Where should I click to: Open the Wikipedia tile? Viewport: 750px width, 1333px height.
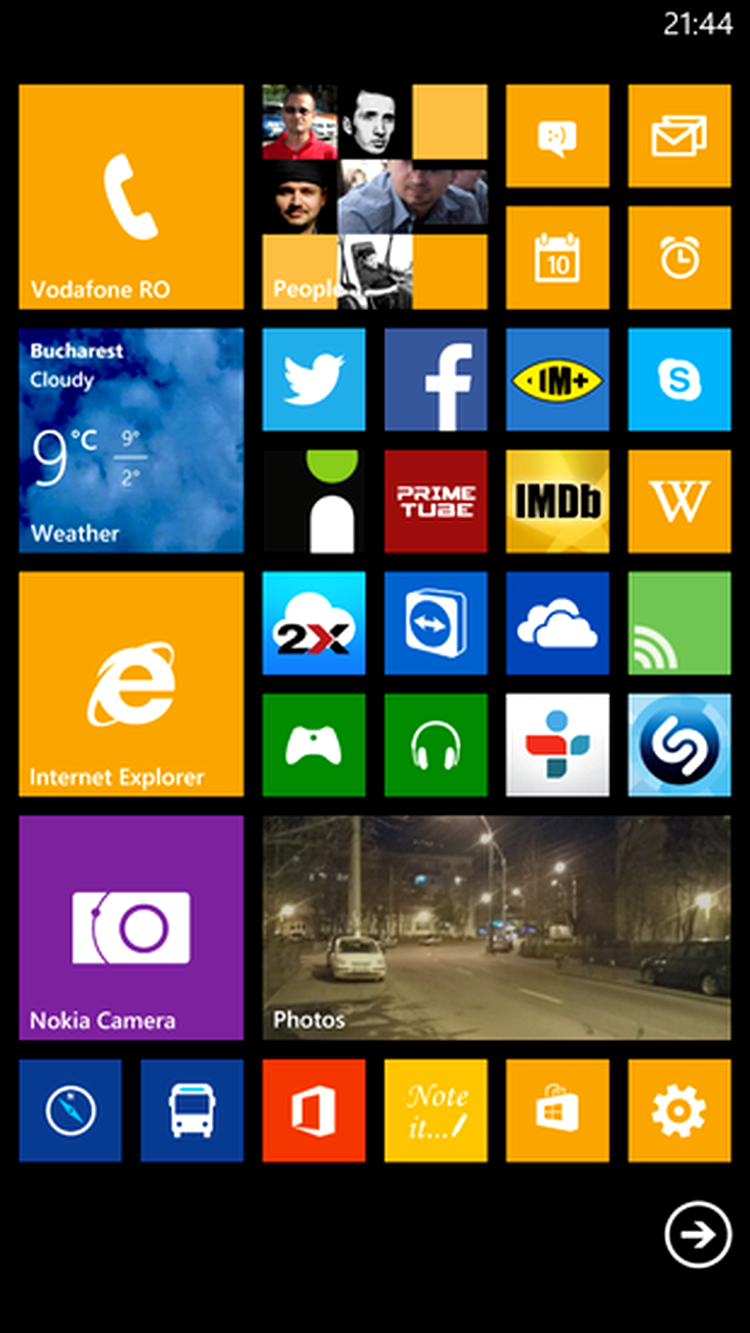tap(679, 501)
